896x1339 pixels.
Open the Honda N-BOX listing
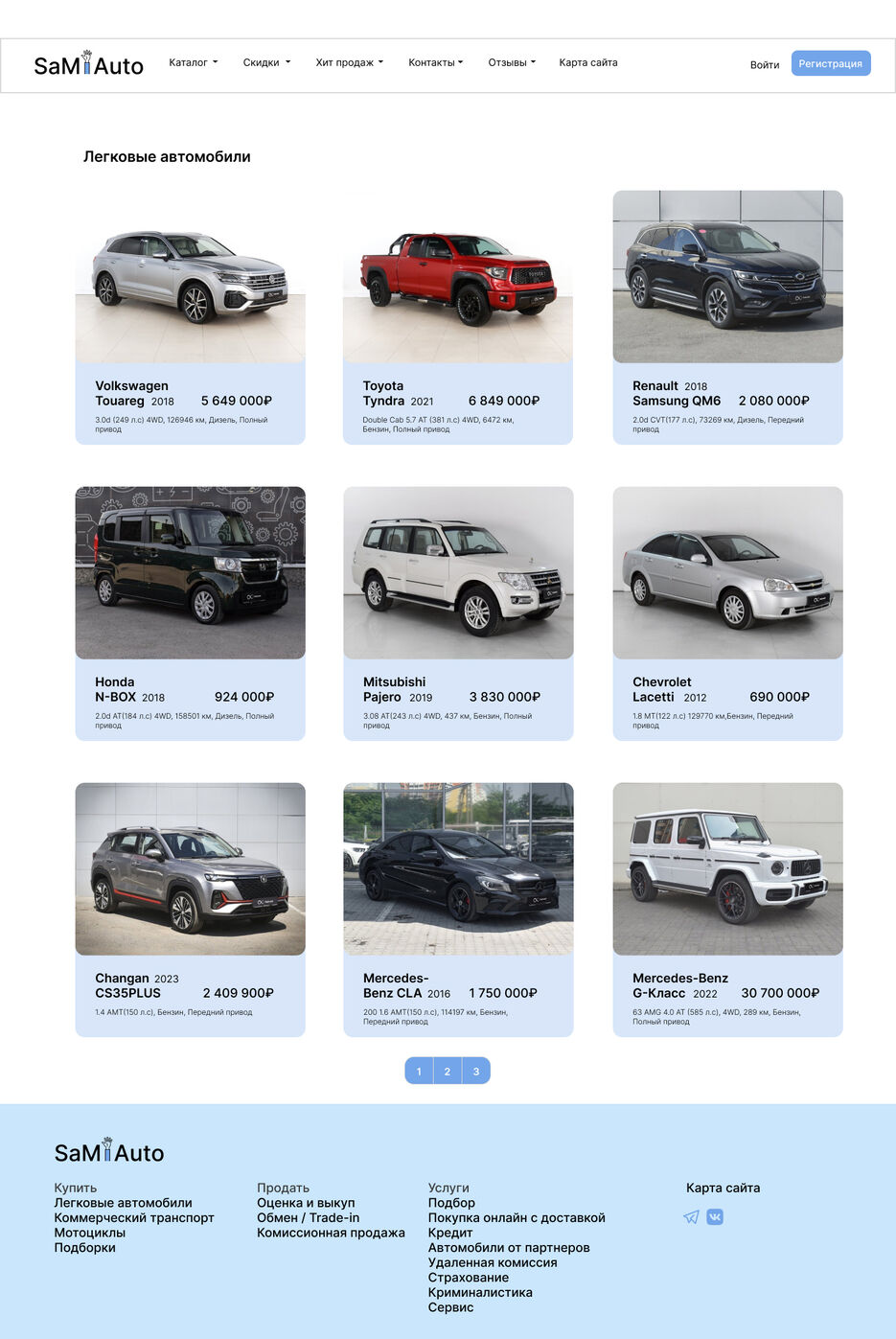pyautogui.click(x=190, y=612)
